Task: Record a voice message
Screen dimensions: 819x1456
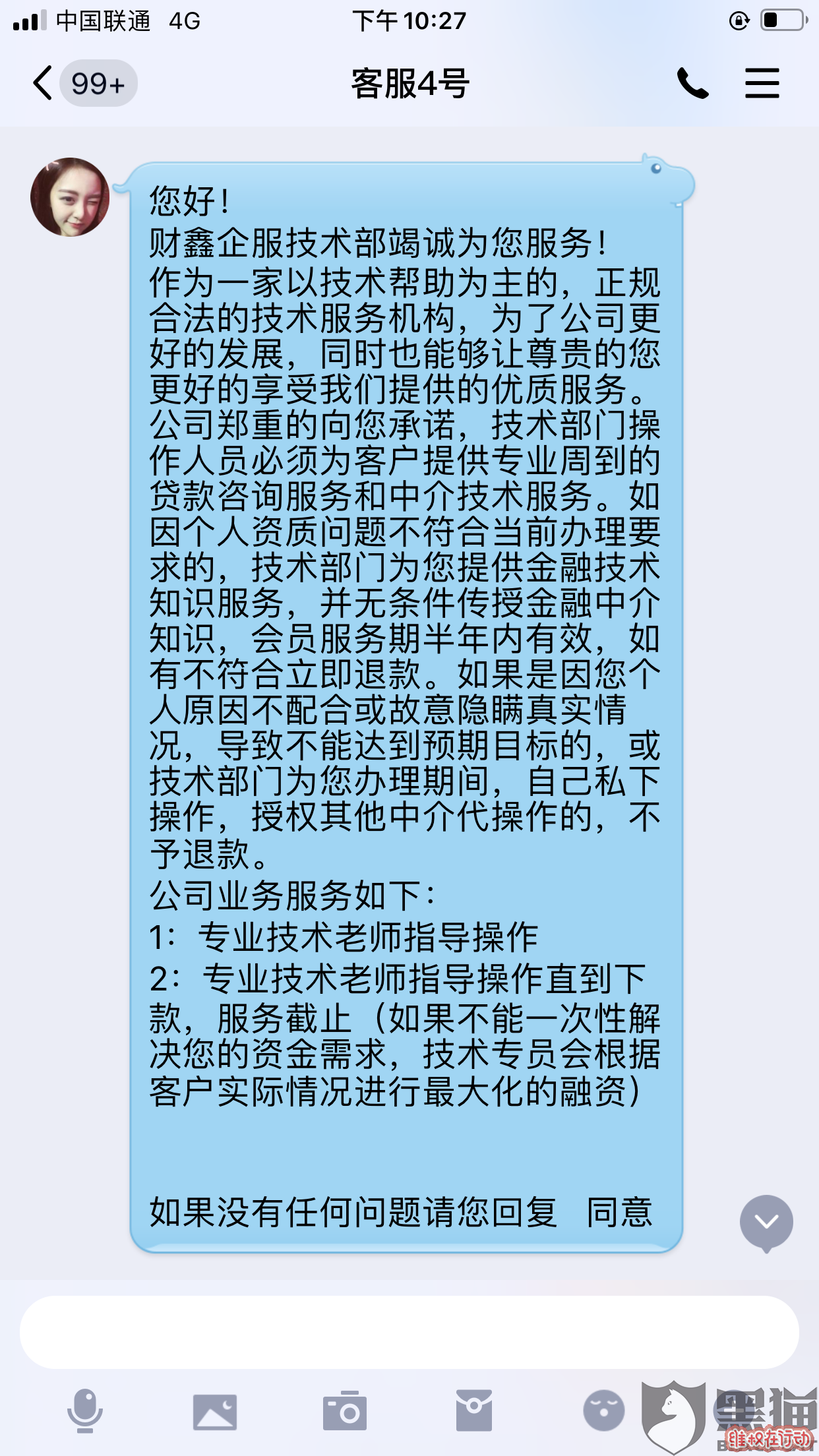Action: (85, 1411)
